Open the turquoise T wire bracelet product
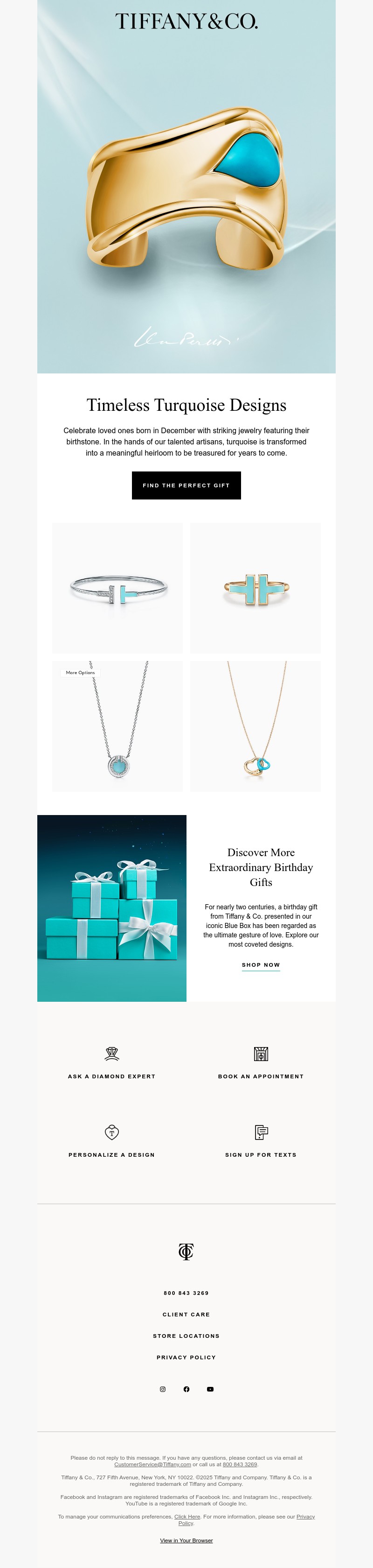The width and height of the screenshot is (373, 1568). (x=117, y=588)
